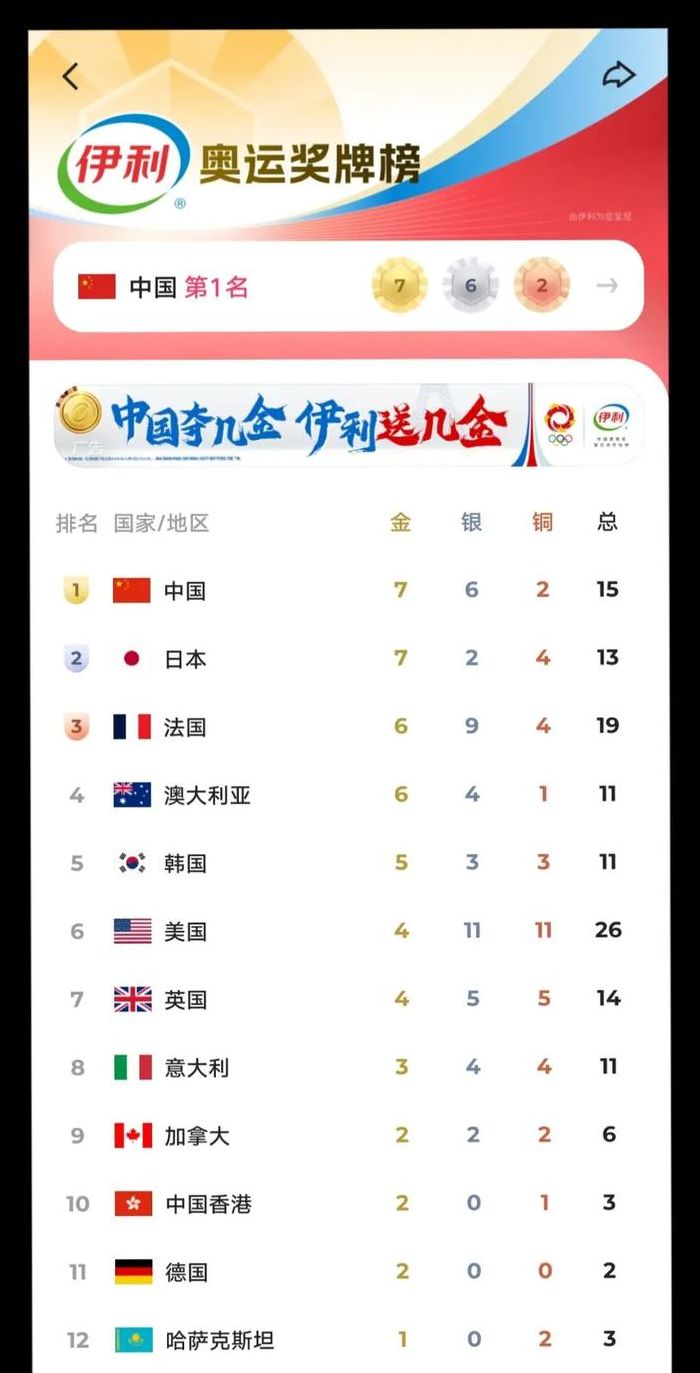Open the 中国 medal row
This screenshot has height=1373, width=700.
(350, 590)
